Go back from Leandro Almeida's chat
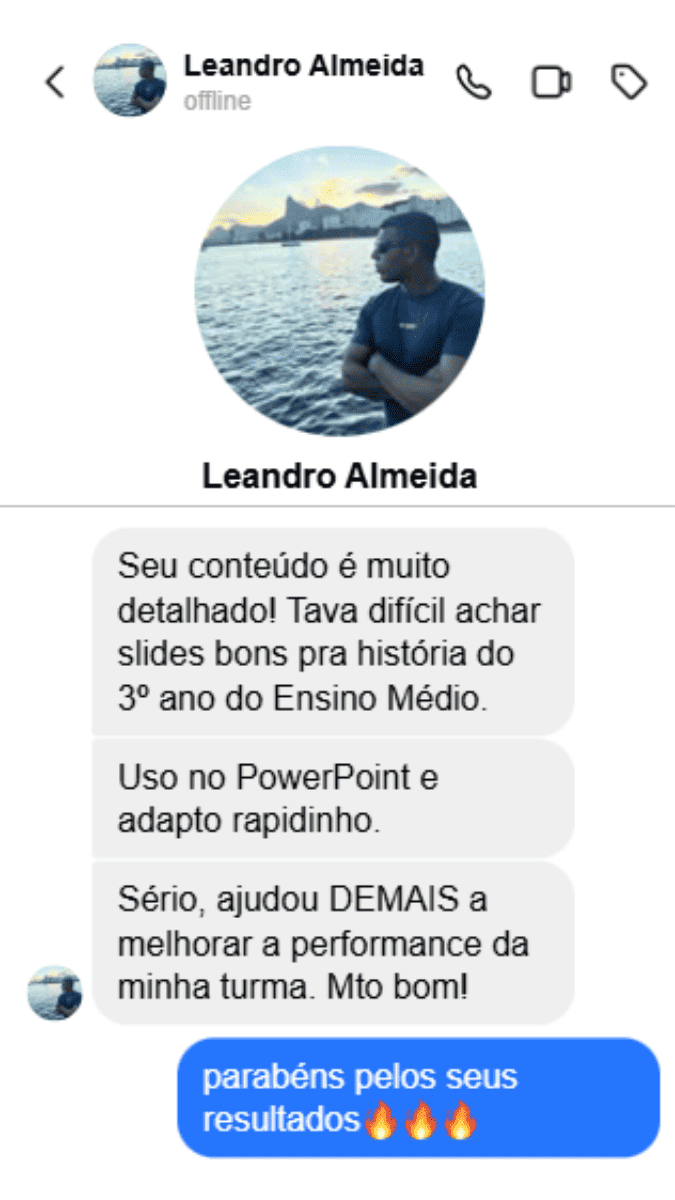This screenshot has height=1200, width=675. click(x=55, y=82)
